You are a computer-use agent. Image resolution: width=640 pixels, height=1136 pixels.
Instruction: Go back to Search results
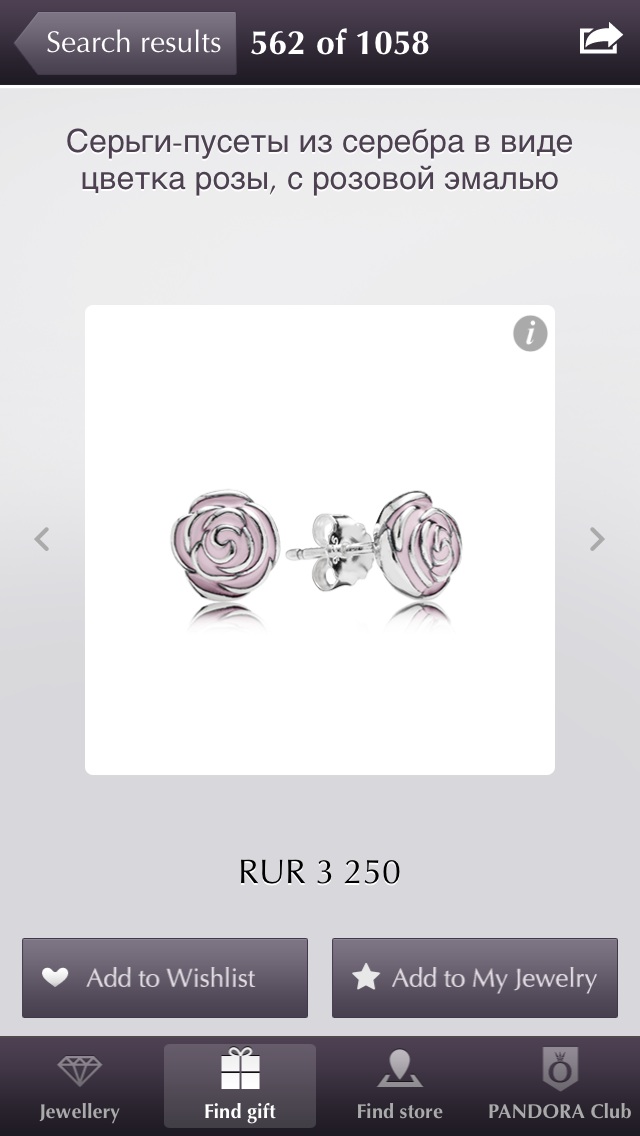click(125, 43)
